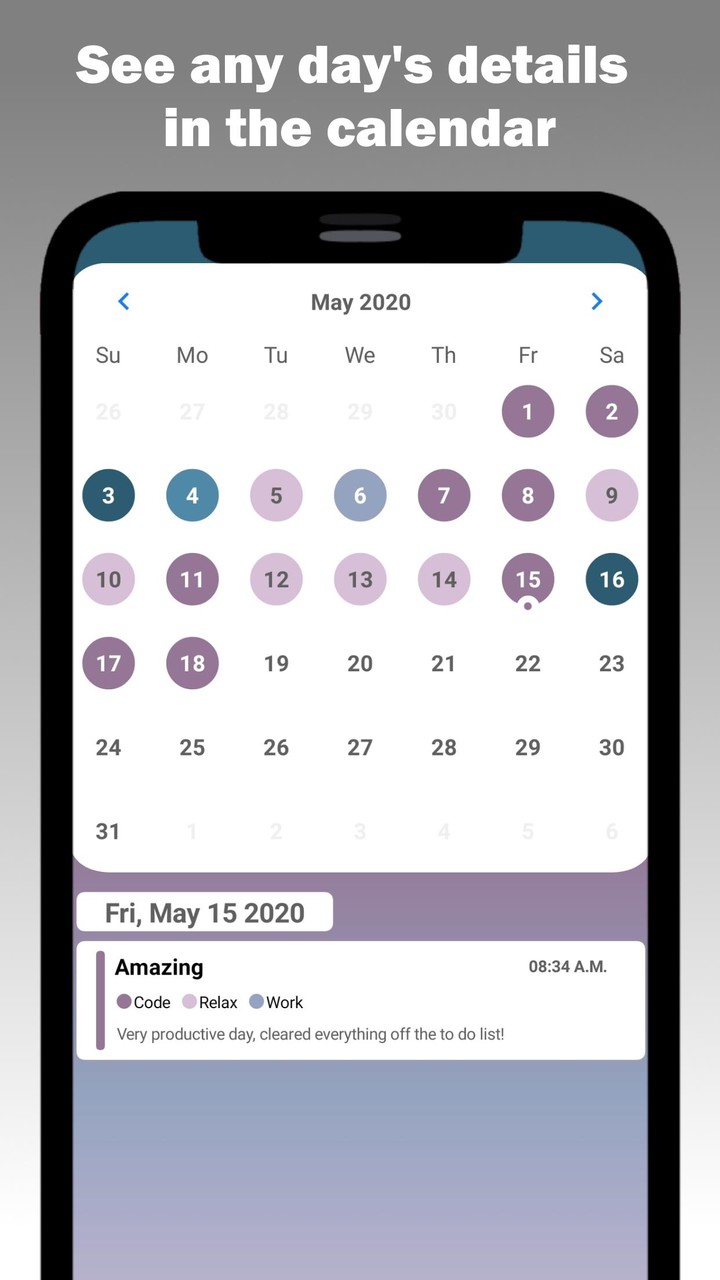Pick the purple swatch on May 17
Image resolution: width=720 pixels, height=1280 pixels.
pyautogui.click(x=108, y=663)
